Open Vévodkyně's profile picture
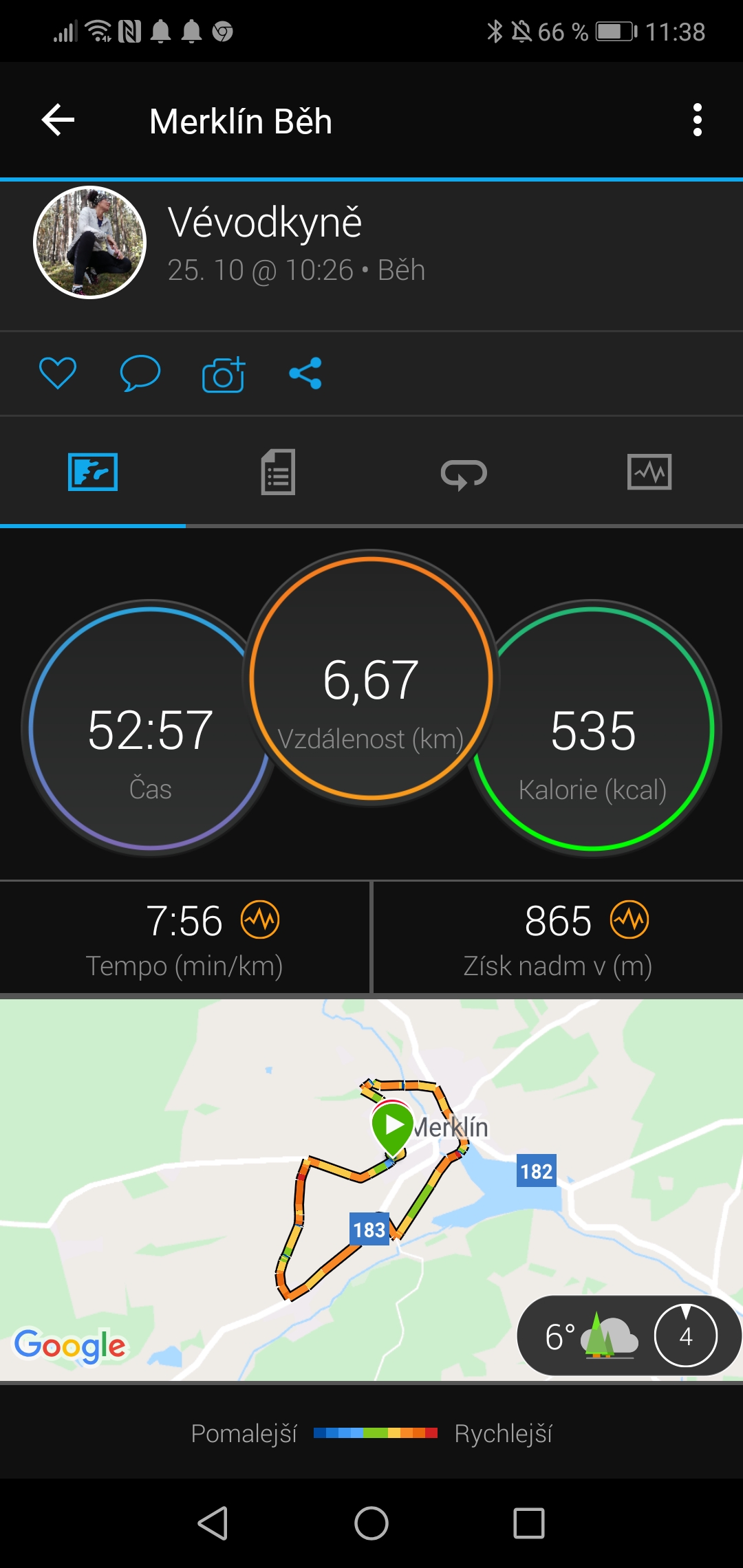This screenshot has width=743, height=1568. [x=90, y=242]
